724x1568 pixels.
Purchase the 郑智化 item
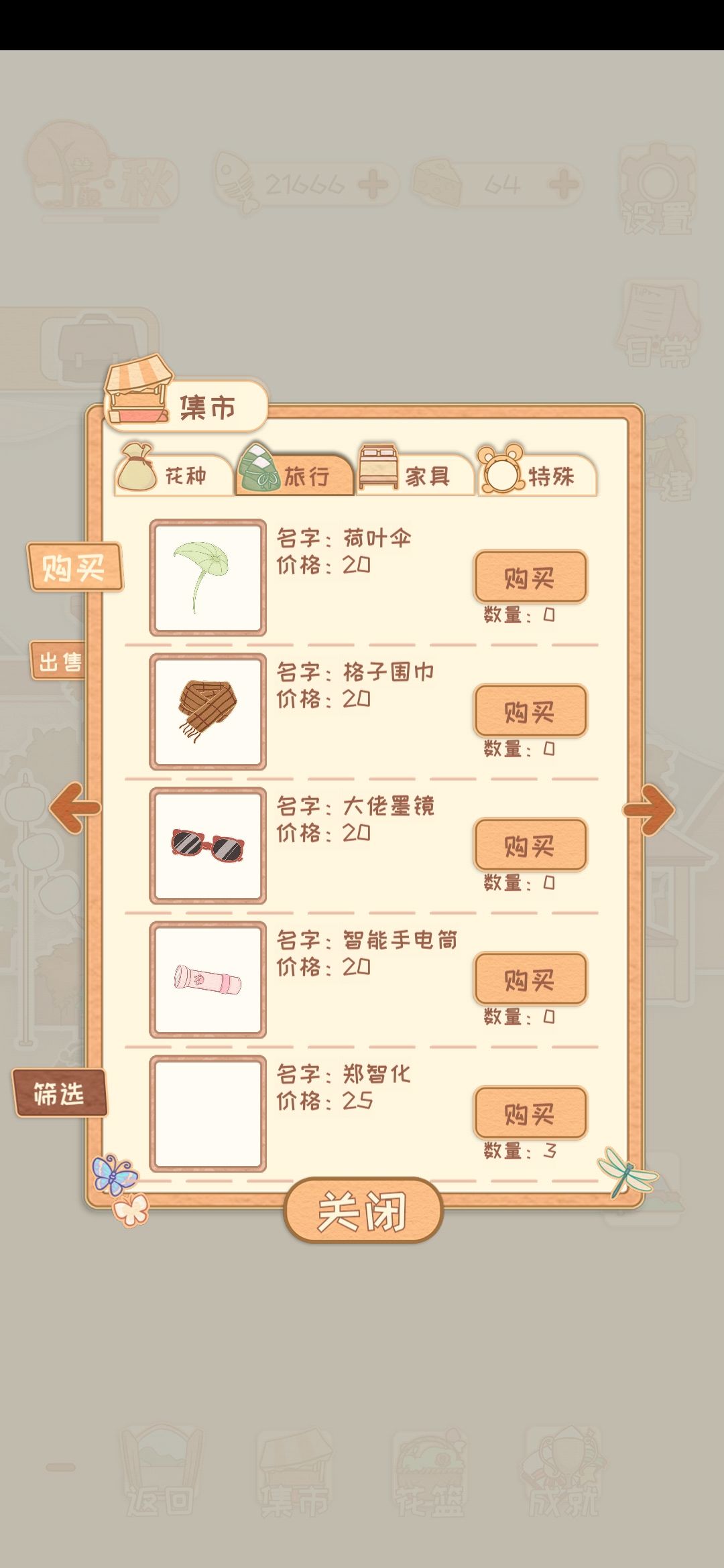pos(530,1113)
